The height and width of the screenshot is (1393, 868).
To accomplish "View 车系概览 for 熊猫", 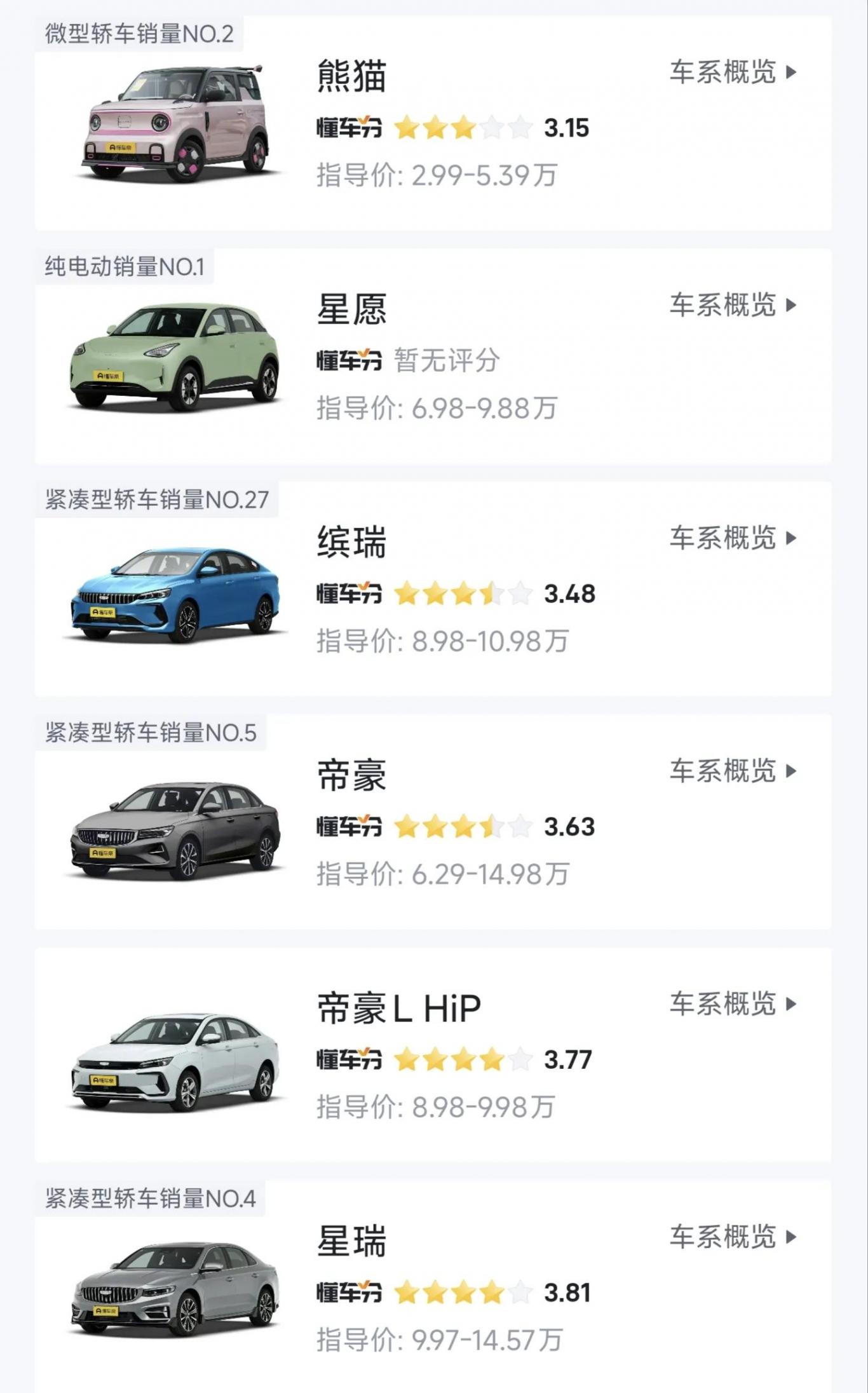I will tap(732, 72).
